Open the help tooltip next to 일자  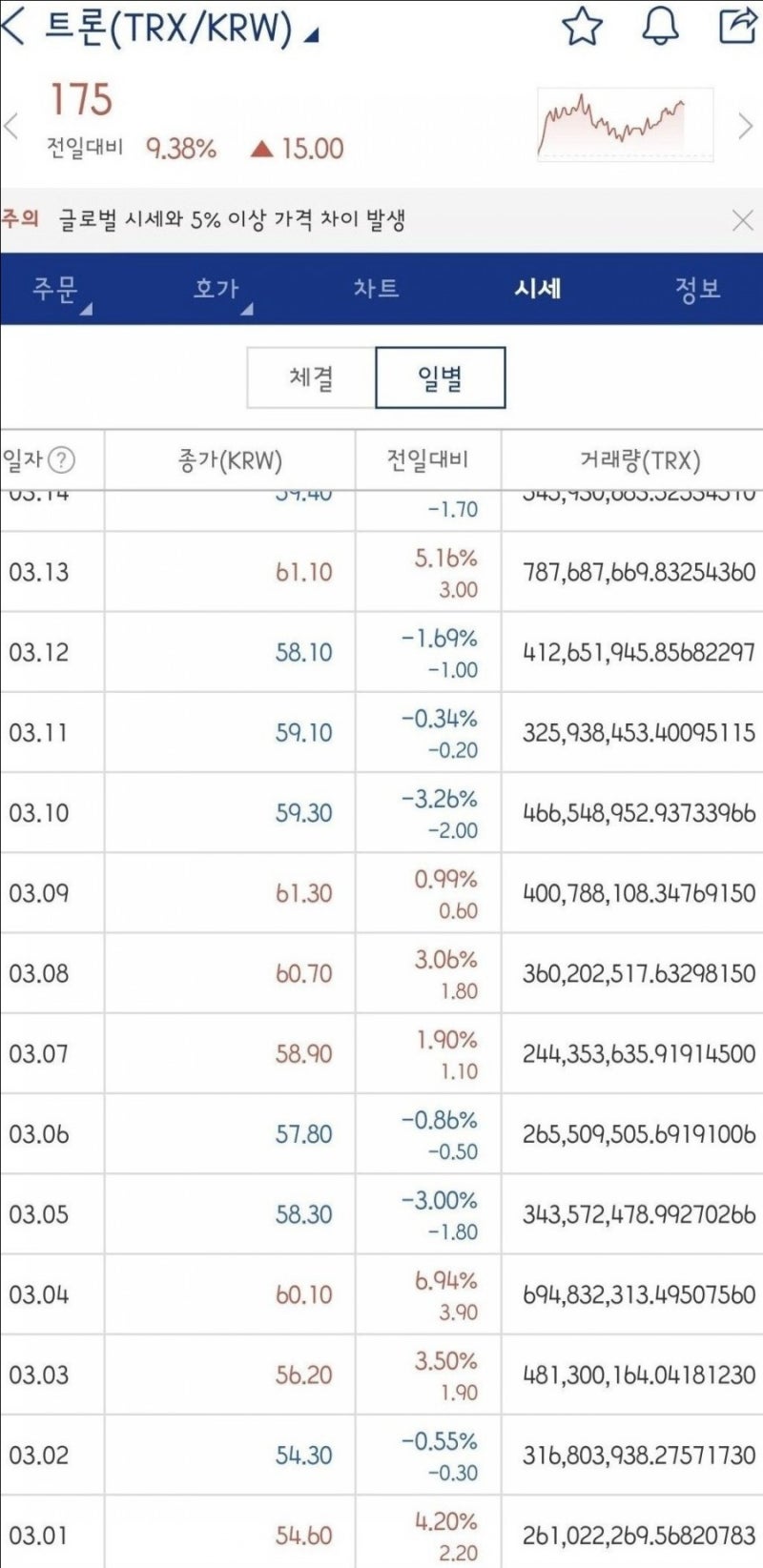point(62,460)
